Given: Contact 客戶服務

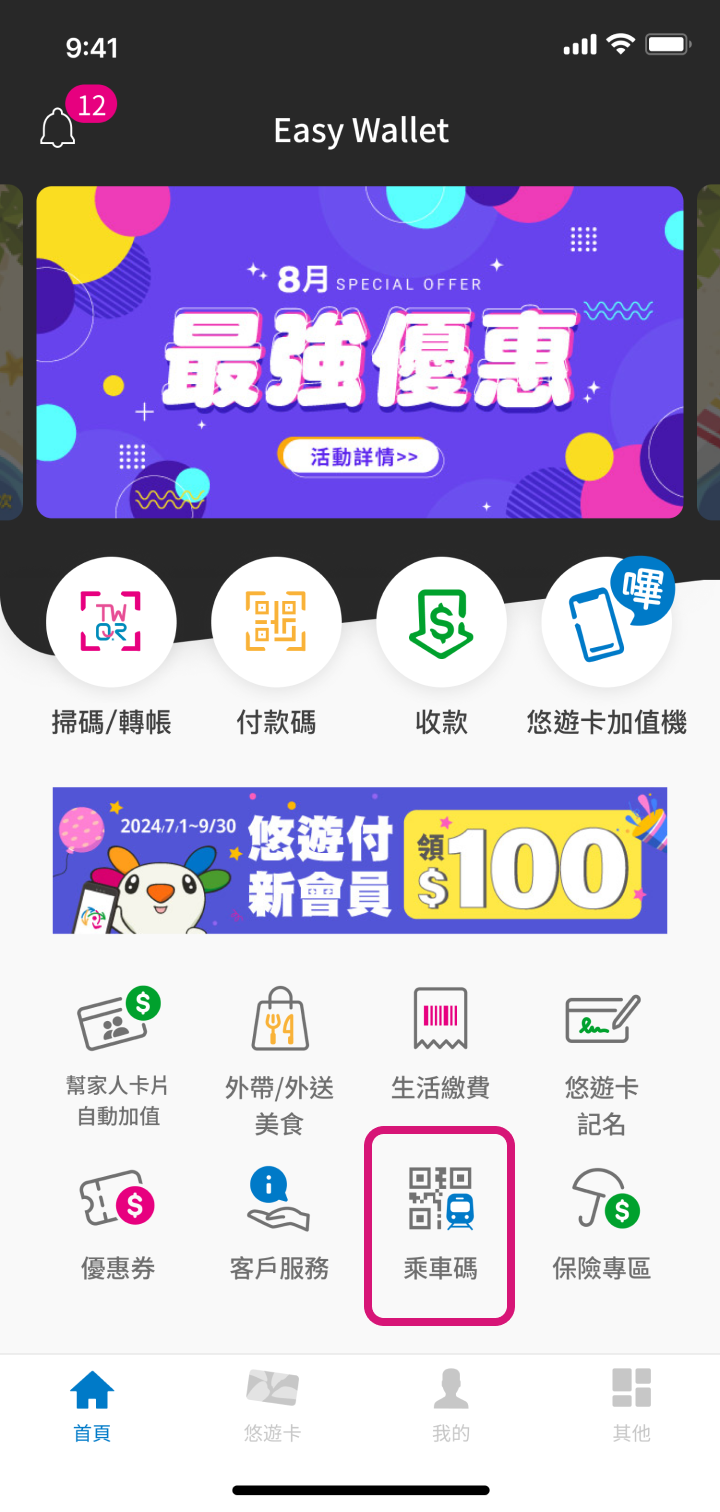Looking at the screenshot, I should [x=279, y=1226].
